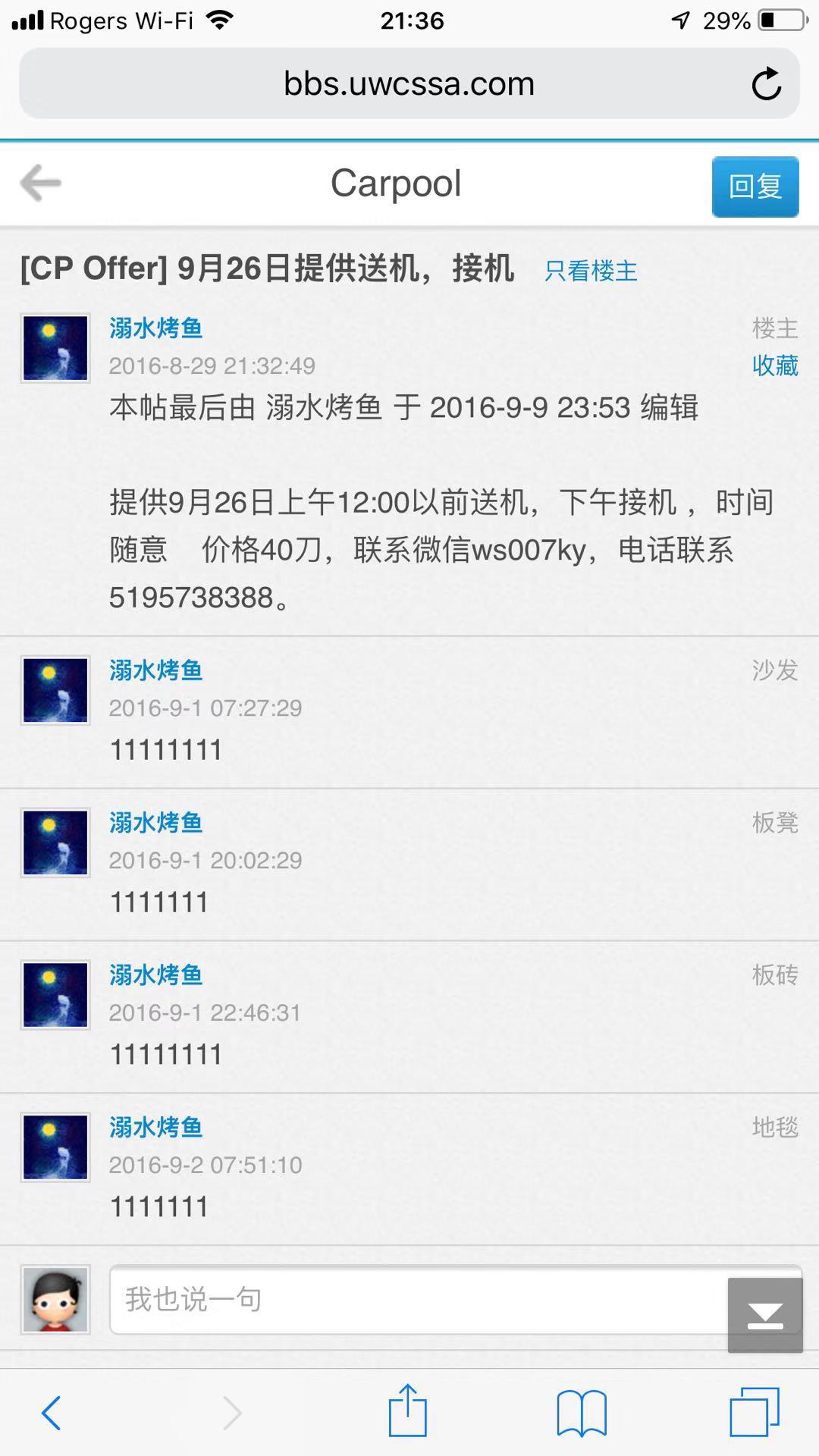The width and height of the screenshot is (819, 1456).
Task: Jump to bottom with the down-arrow button
Action: [x=764, y=1315]
